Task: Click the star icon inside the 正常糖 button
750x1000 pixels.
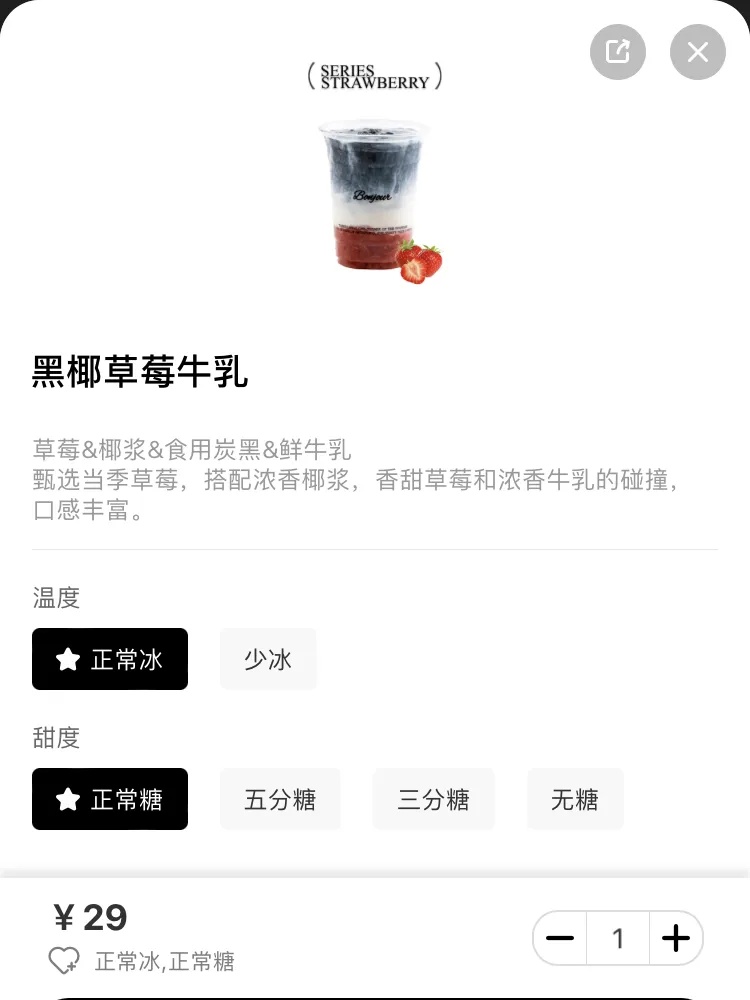Action: point(67,799)
